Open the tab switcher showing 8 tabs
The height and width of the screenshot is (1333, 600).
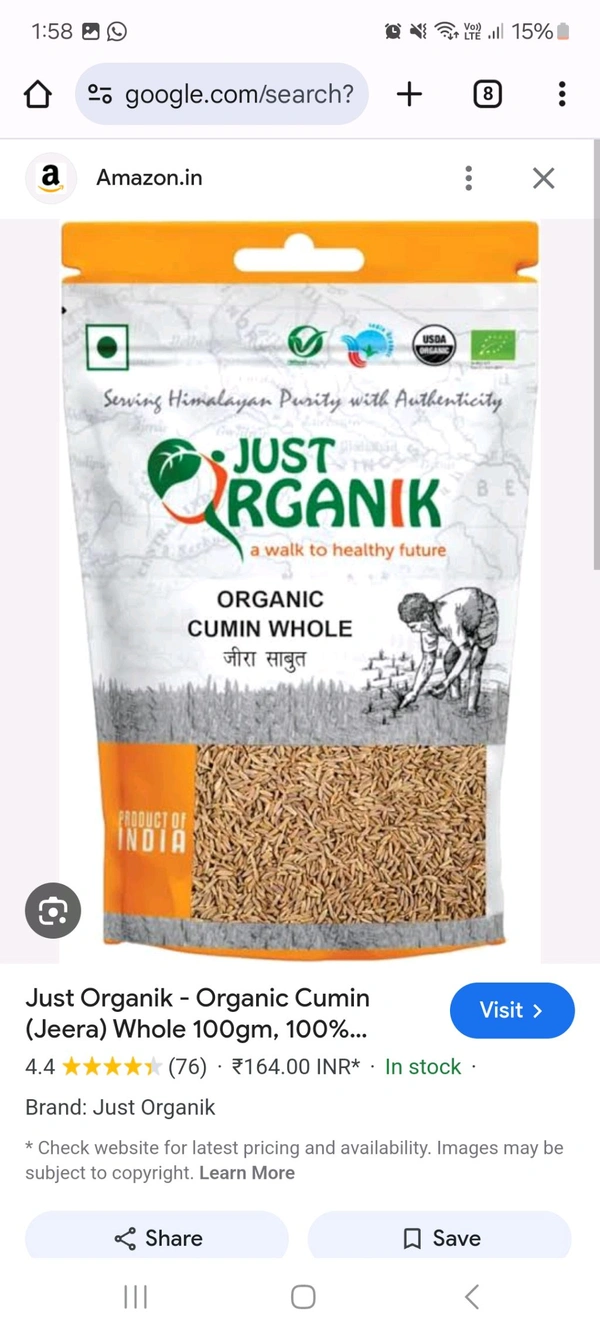pyautogui.click(x=487, y=94)
